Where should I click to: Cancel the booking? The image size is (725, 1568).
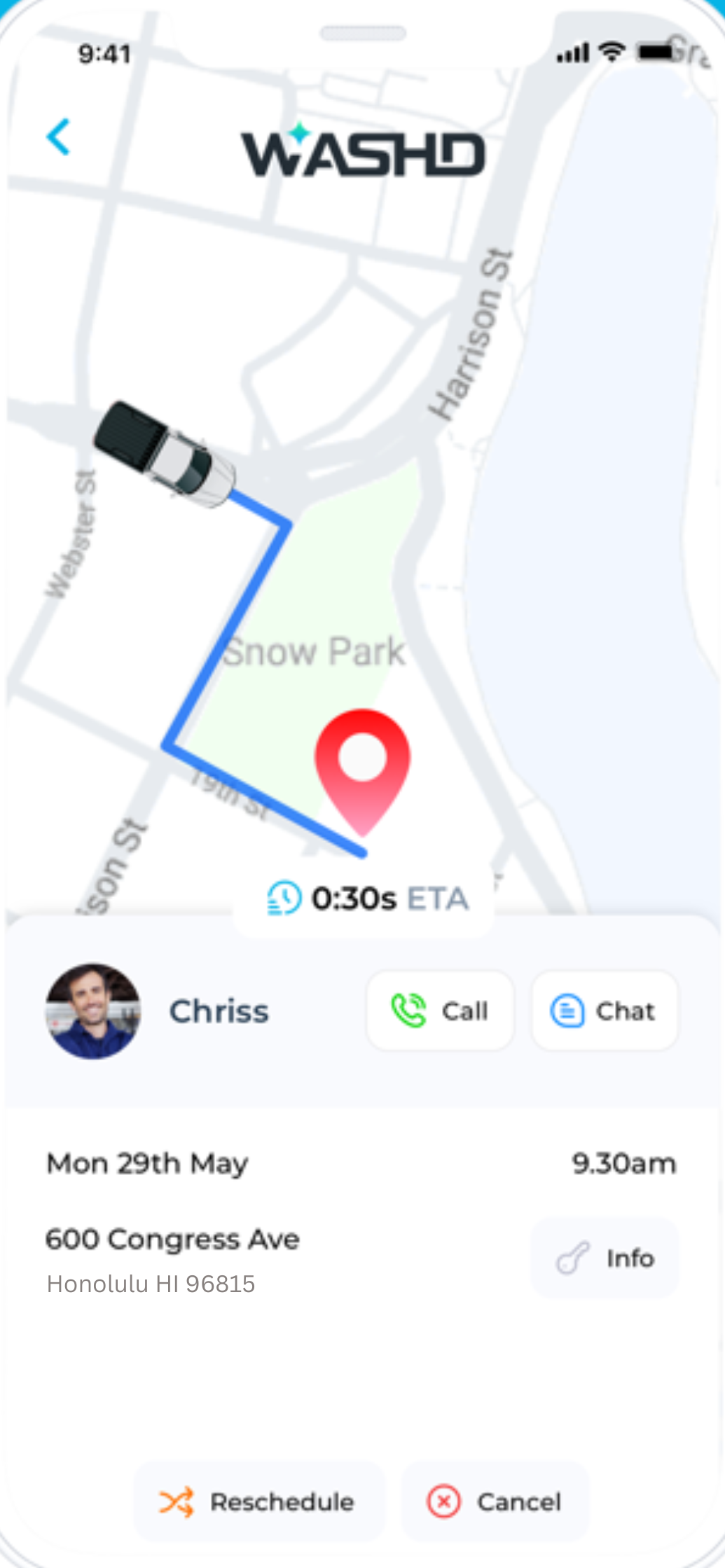(495, 1501)
